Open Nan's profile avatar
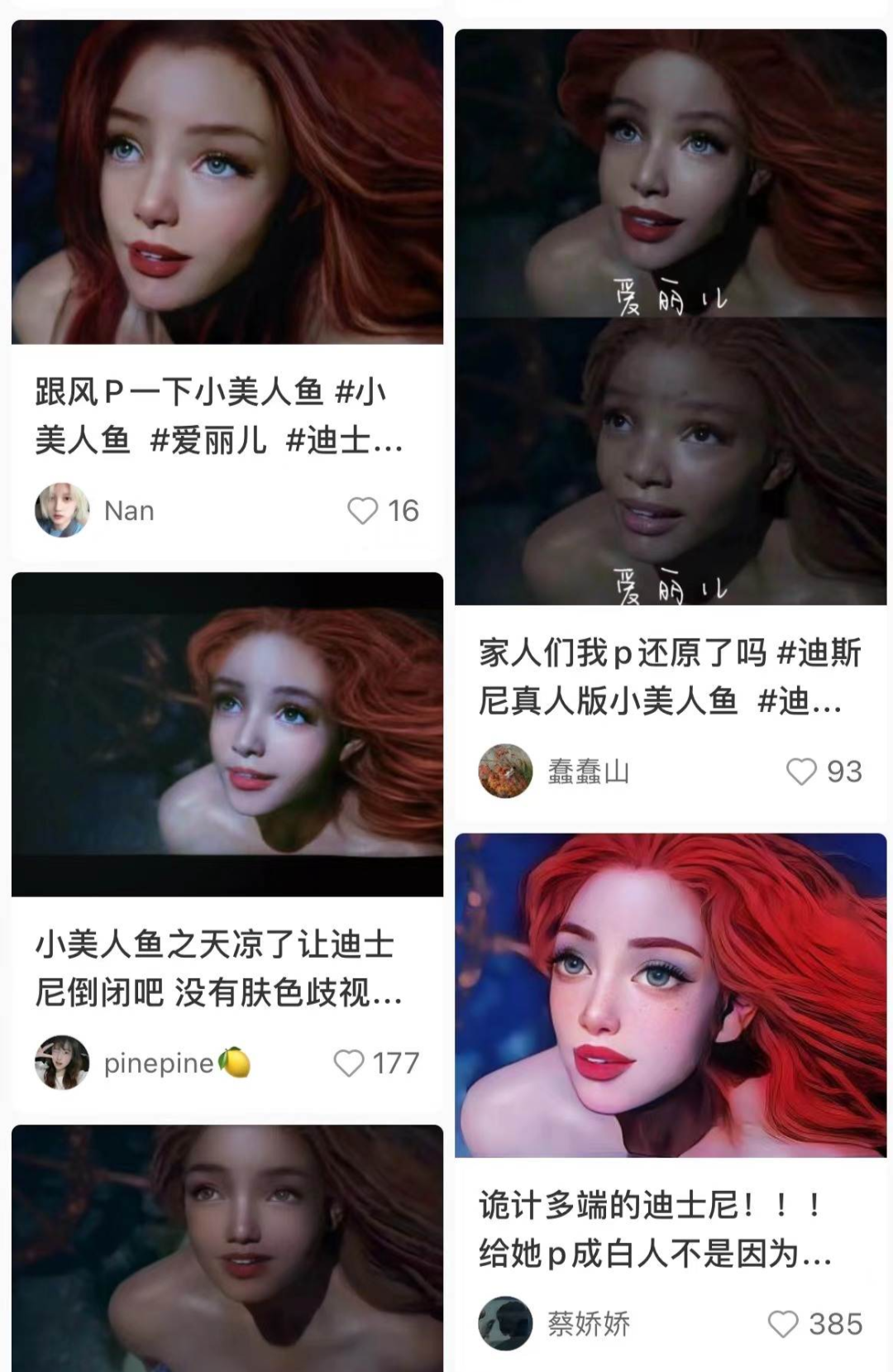 pos(62,510)
